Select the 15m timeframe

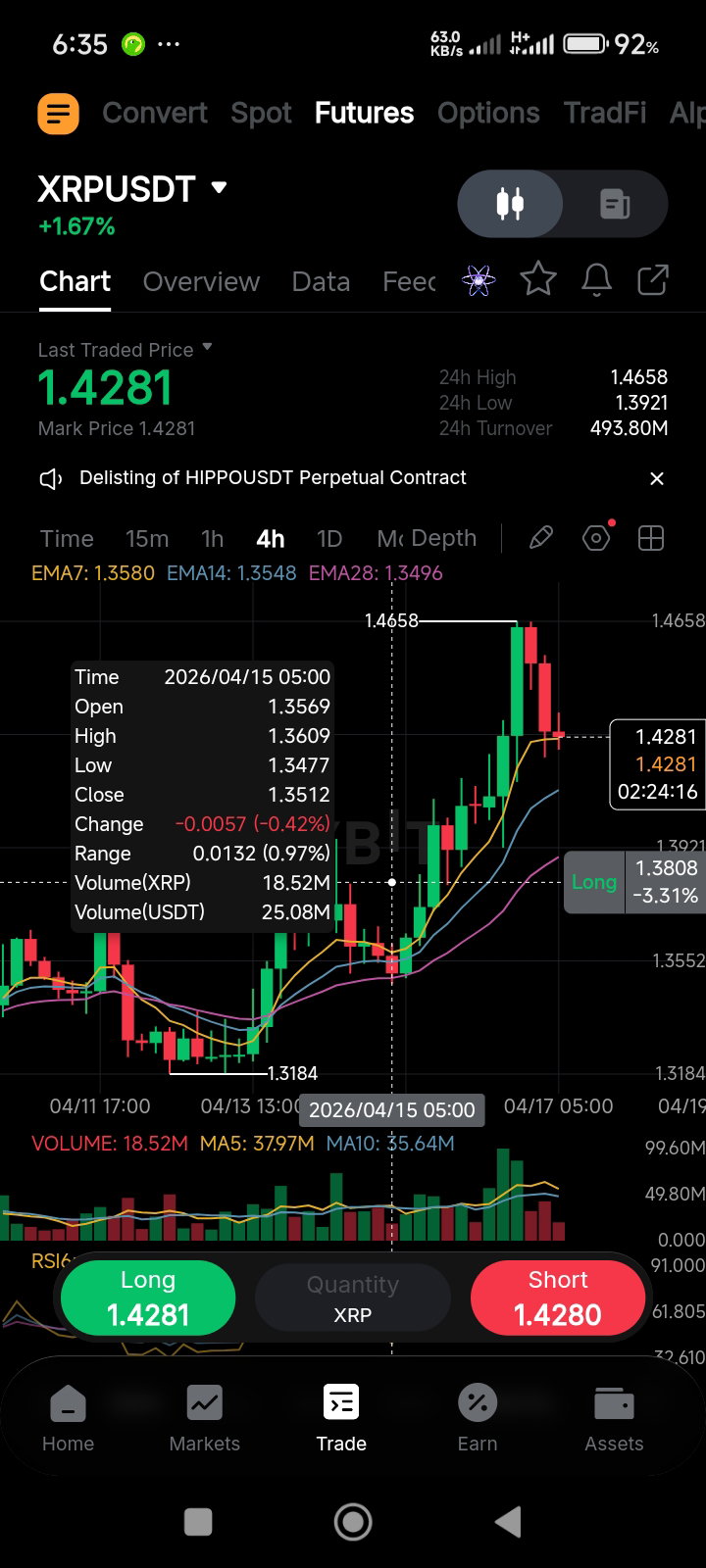147,539
